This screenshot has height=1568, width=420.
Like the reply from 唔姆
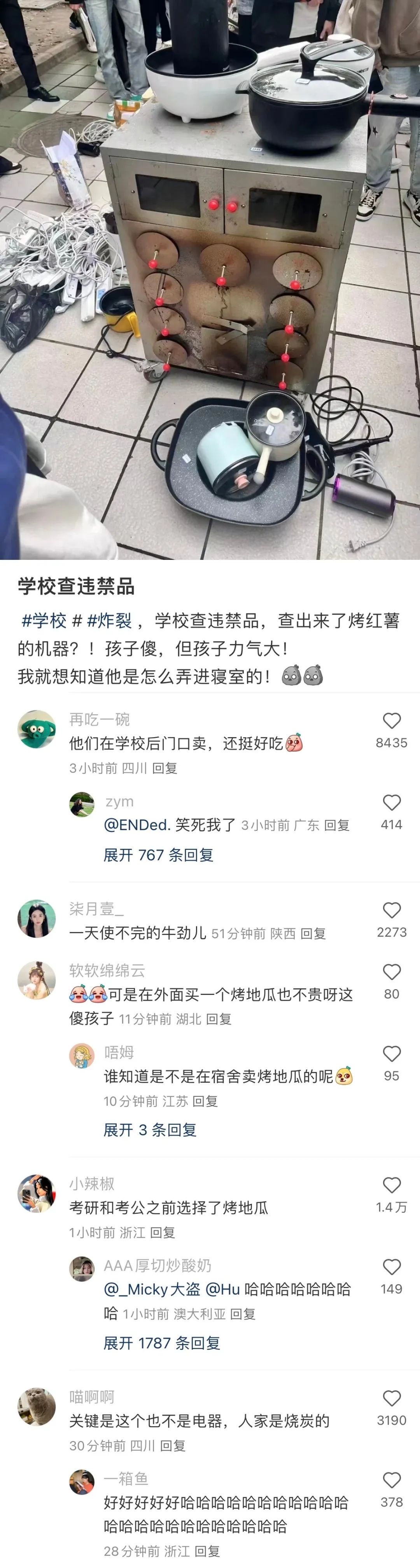point(391,1054)
